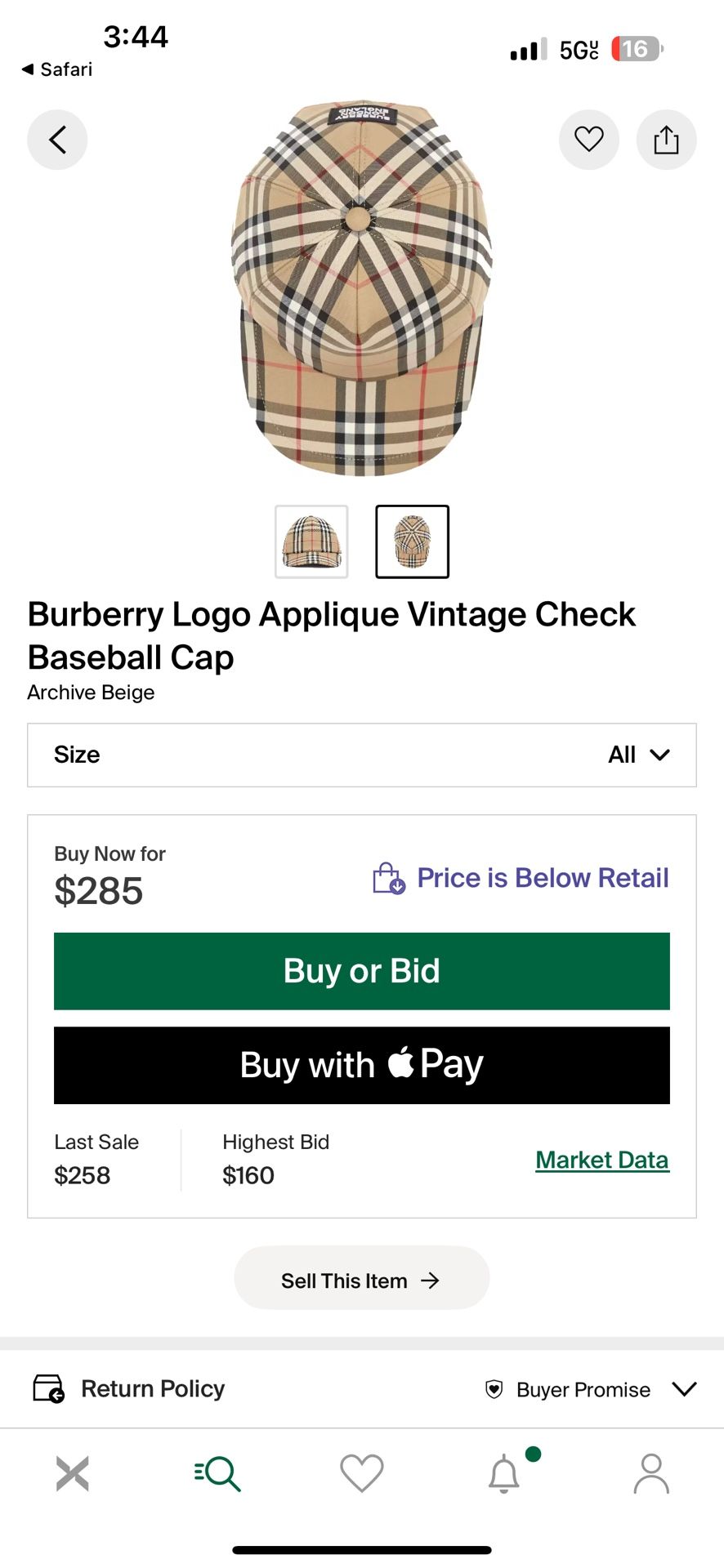Favorite this cap with the heart icon
This screenshot has height=1568, width=724.
pyautogui.click(x=588, y=140)
